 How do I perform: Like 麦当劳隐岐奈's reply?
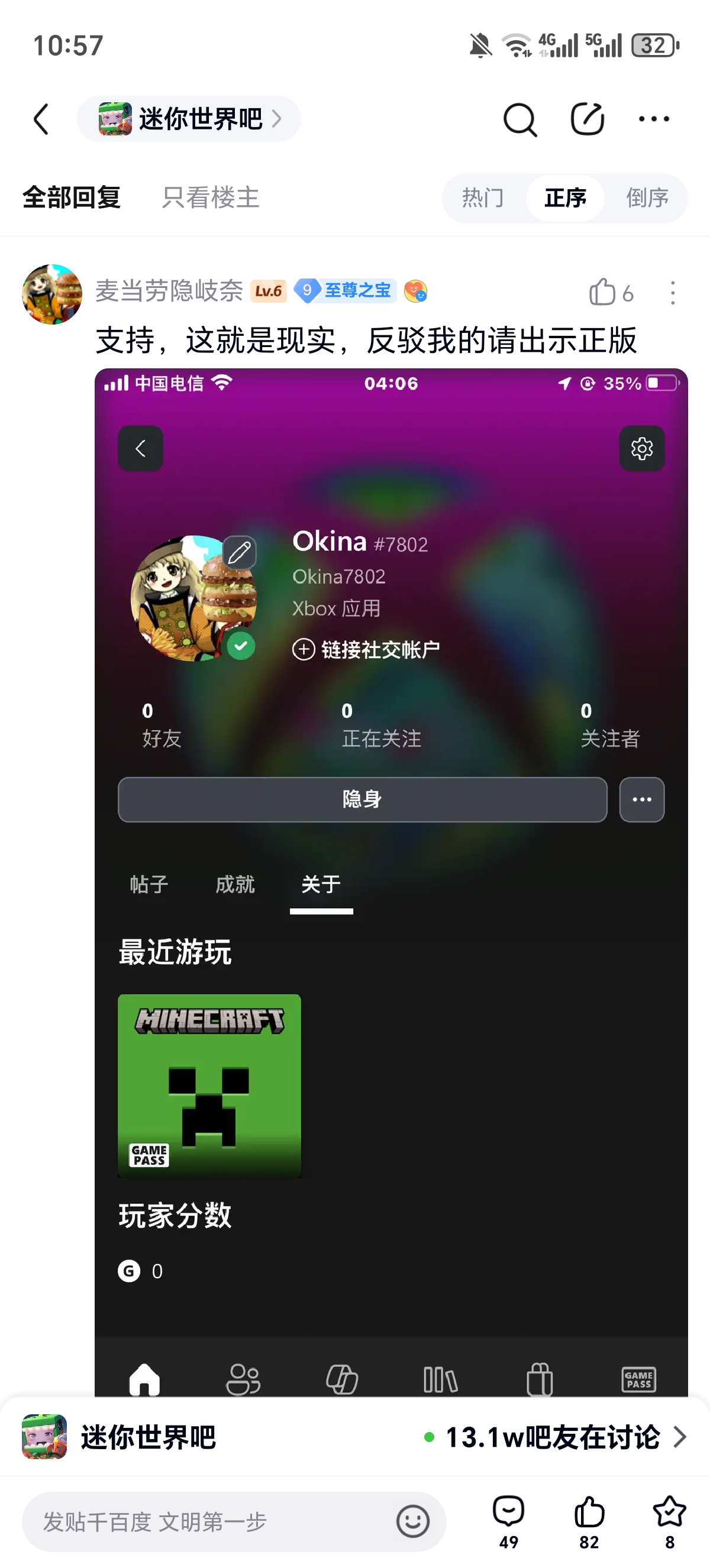(603, 293)
